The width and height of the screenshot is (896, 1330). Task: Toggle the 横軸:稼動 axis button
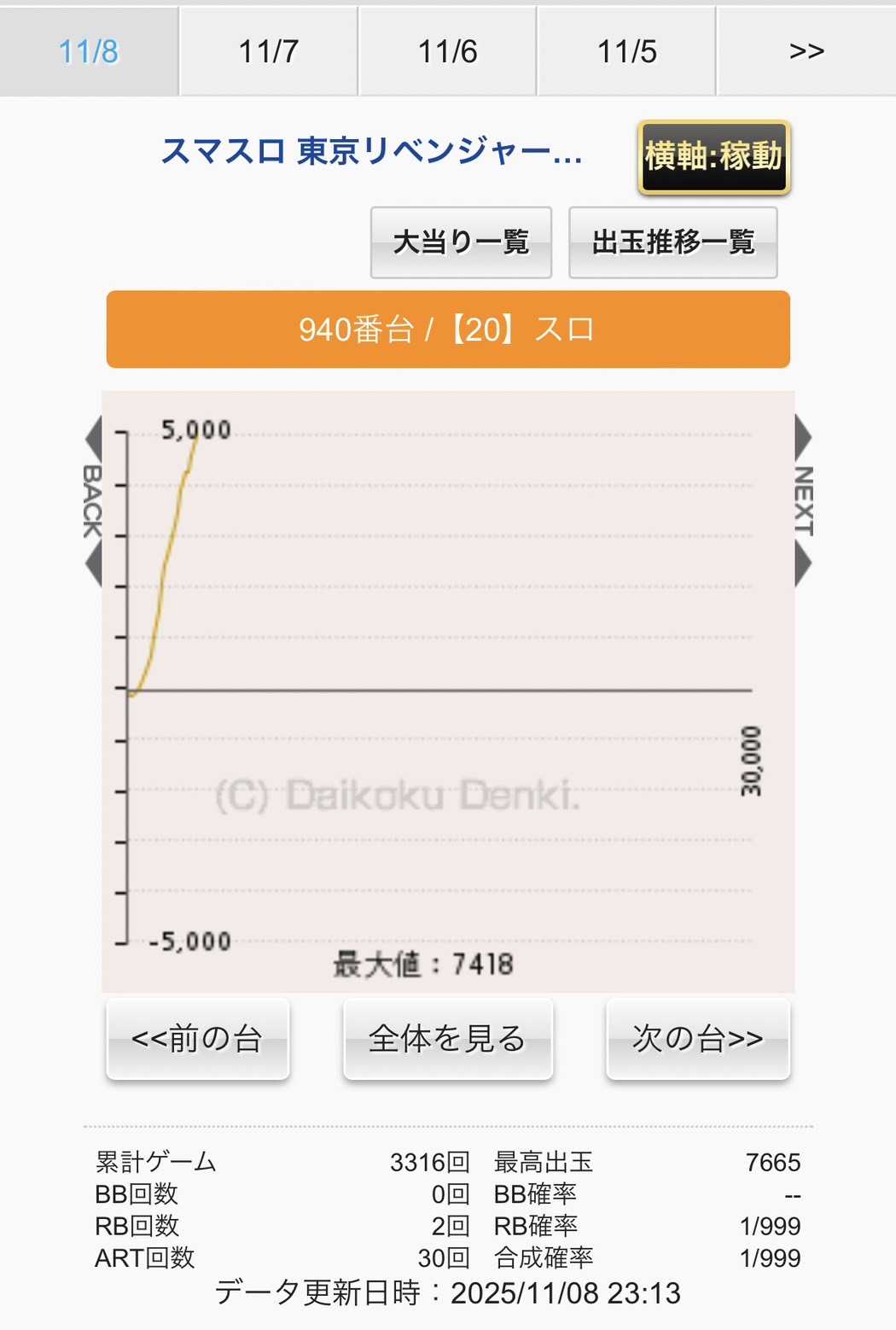tap(713, 157)
